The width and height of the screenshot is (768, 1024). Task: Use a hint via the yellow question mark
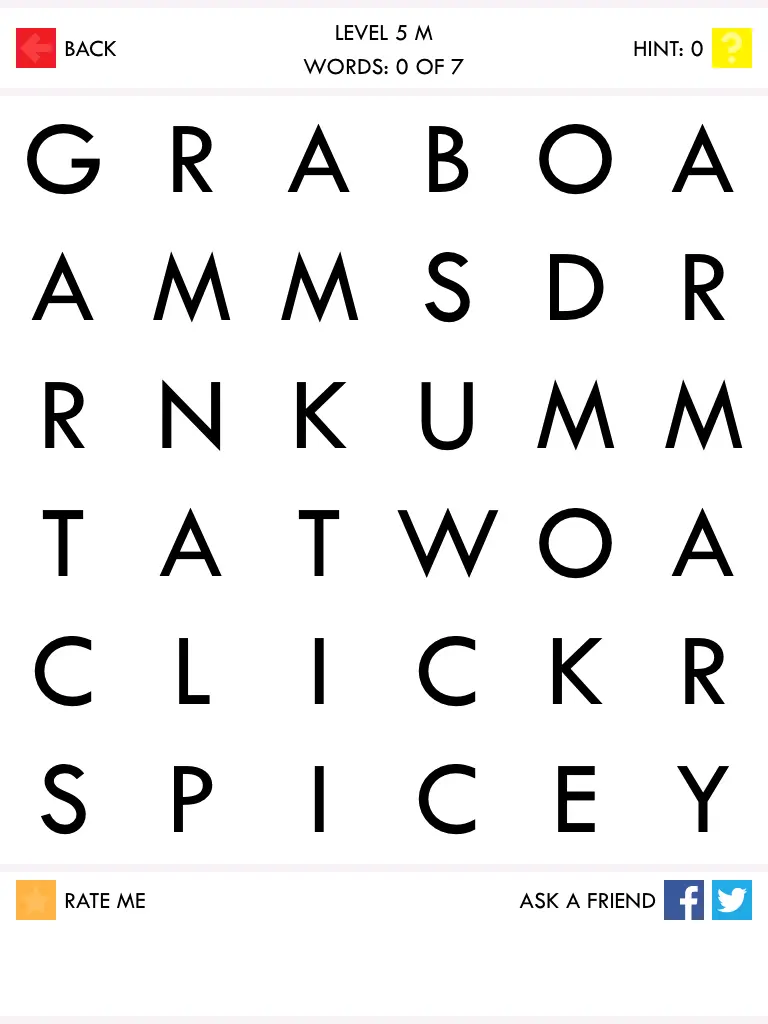[731, 48]
